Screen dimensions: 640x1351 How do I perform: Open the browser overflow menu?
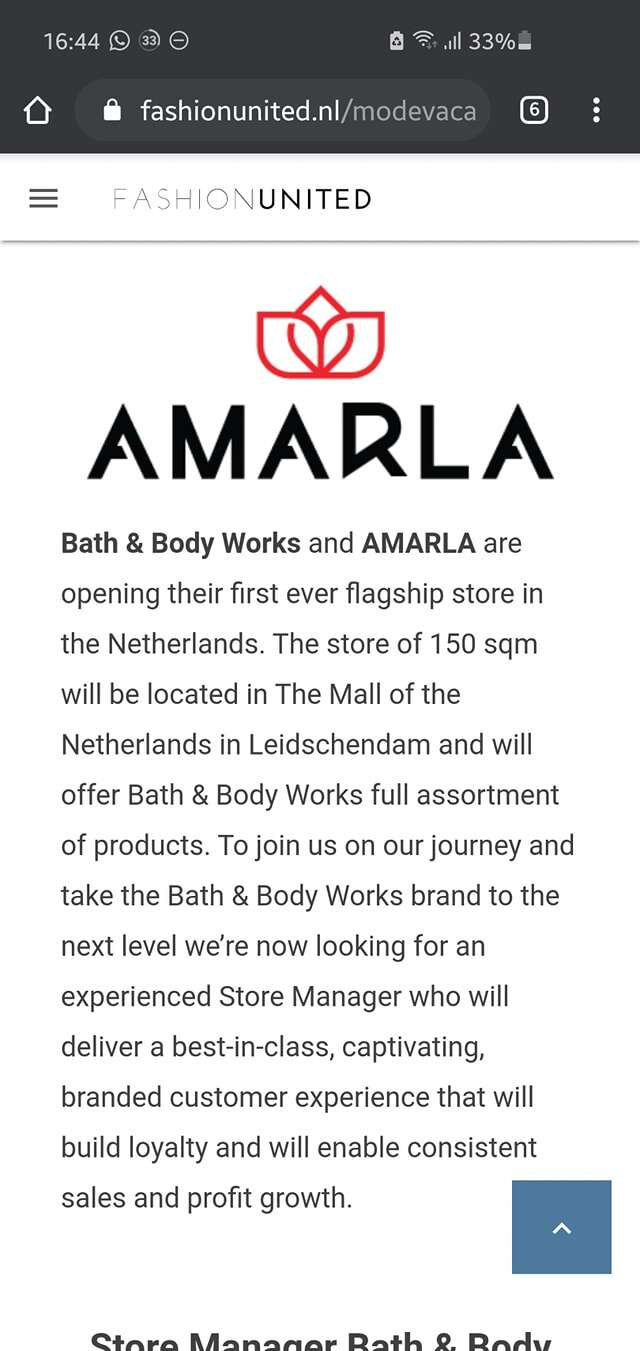(x=596, y=110)
